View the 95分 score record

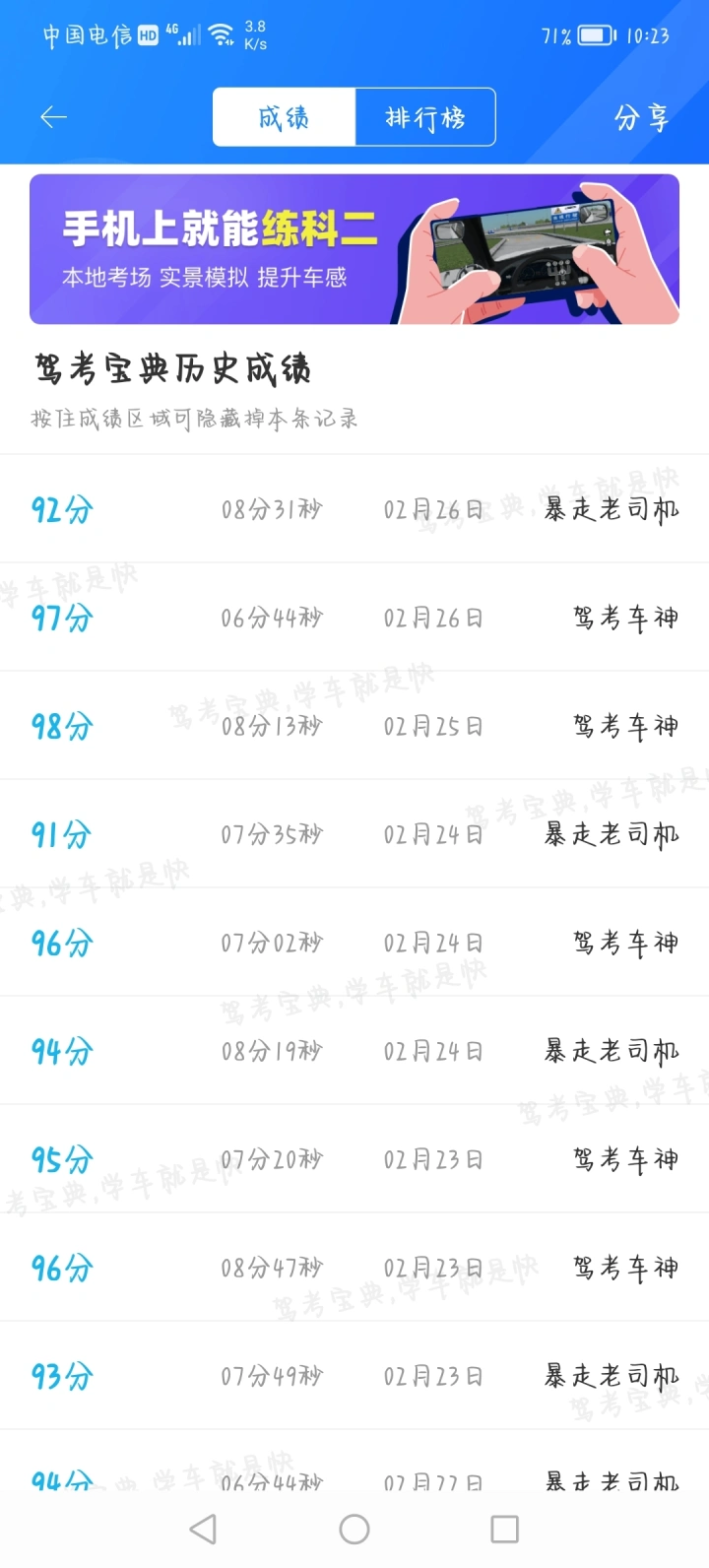point(354,1159)
